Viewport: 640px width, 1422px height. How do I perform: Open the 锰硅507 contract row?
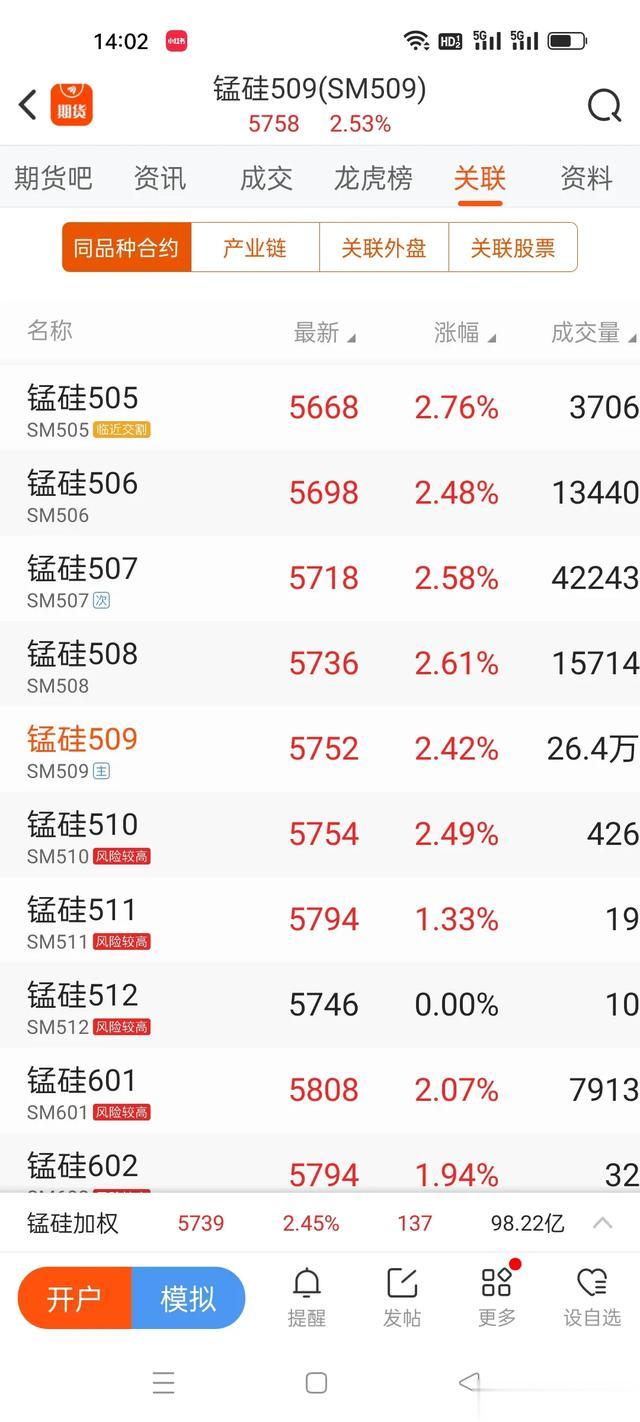320,578
